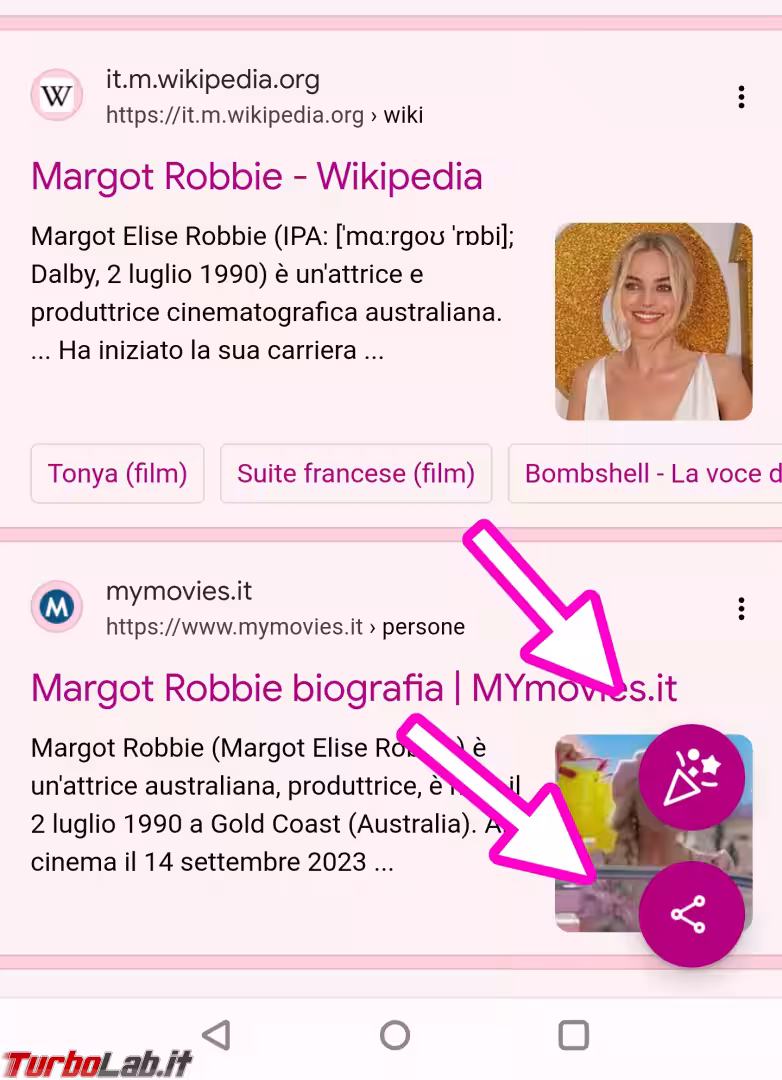
Task: Open recent apps with the square button
Action: pos(571,1037)
